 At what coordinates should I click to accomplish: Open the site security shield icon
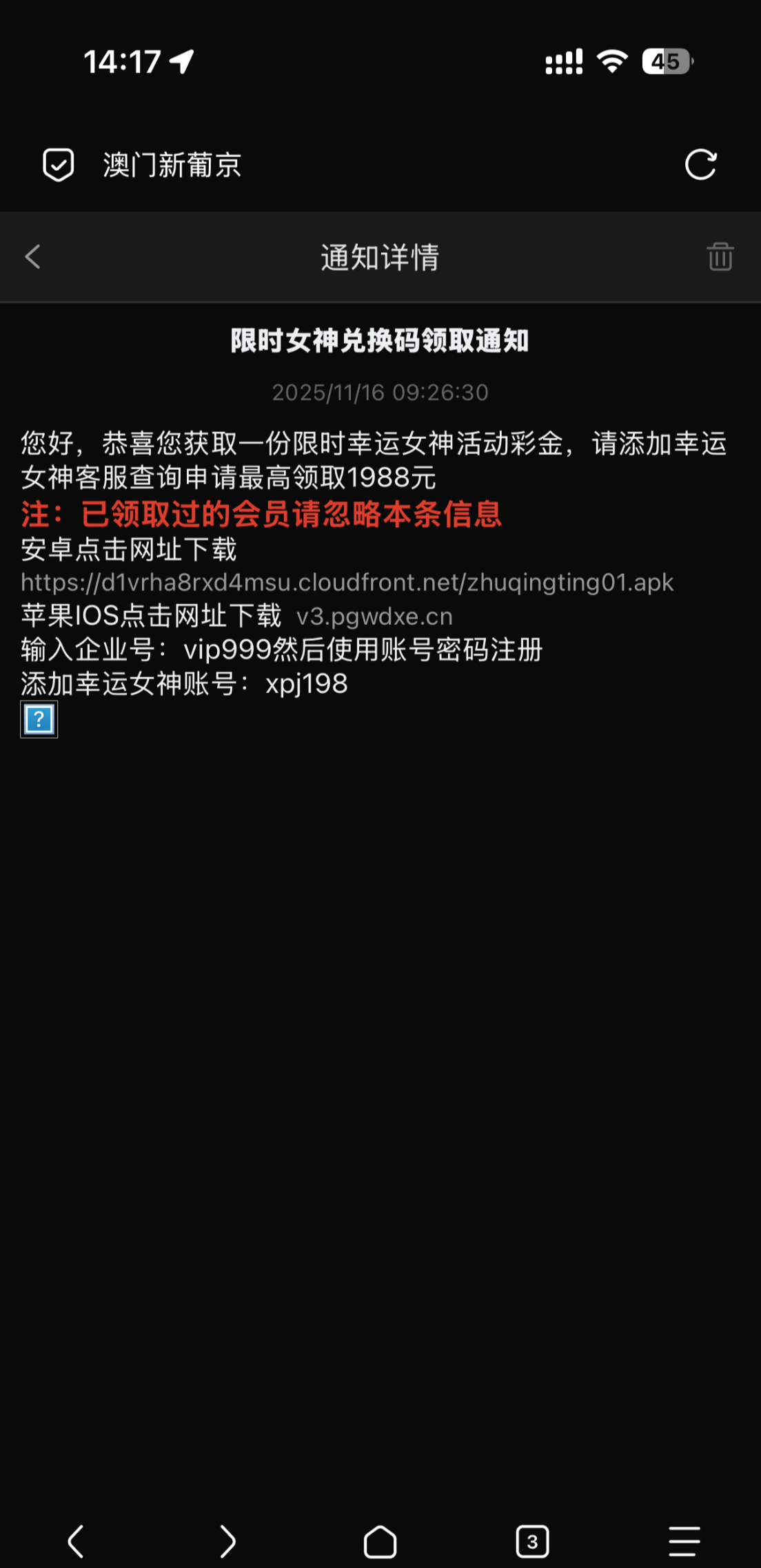(59, 165)
